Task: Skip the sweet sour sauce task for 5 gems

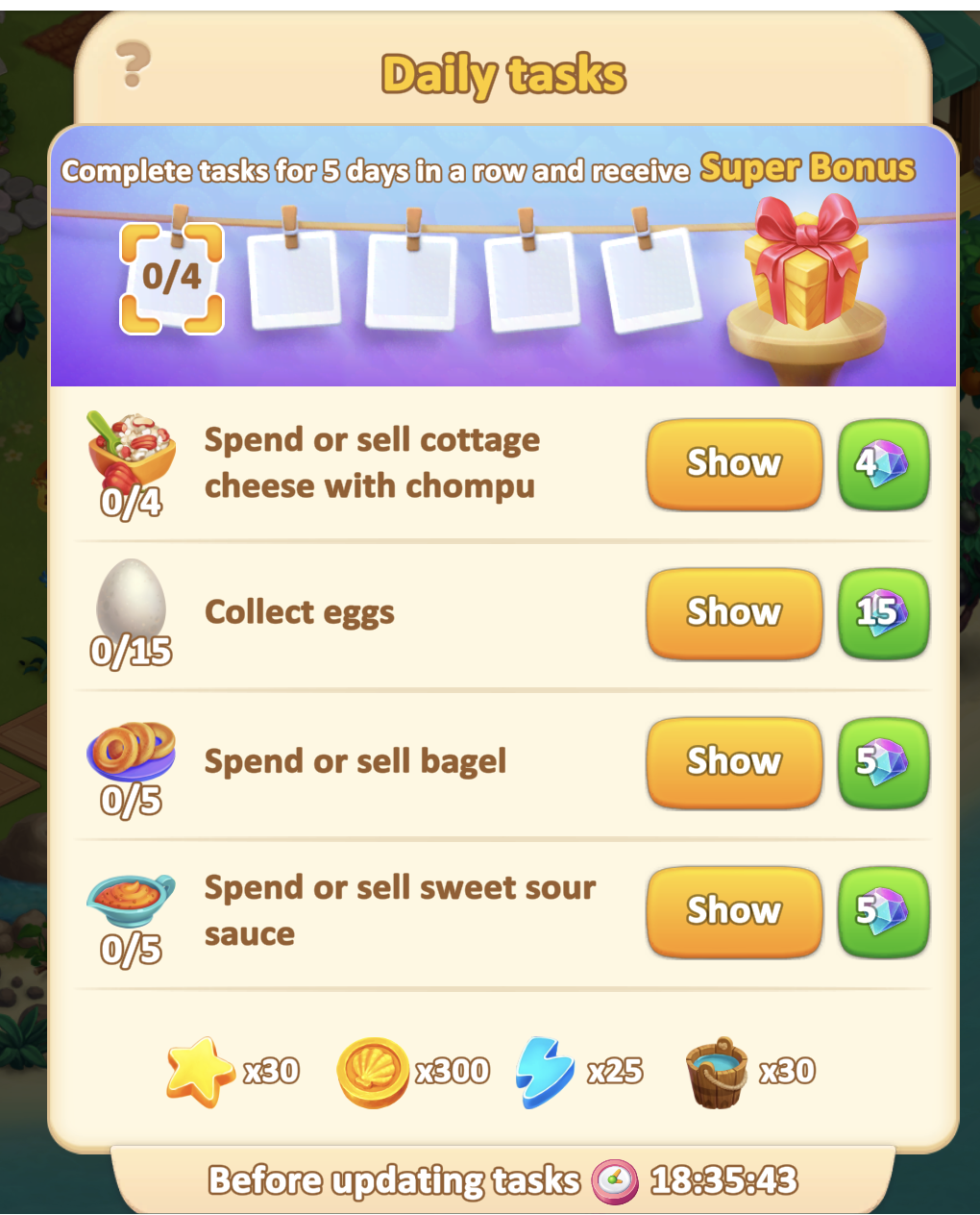Action: click(x=883, y=910)
